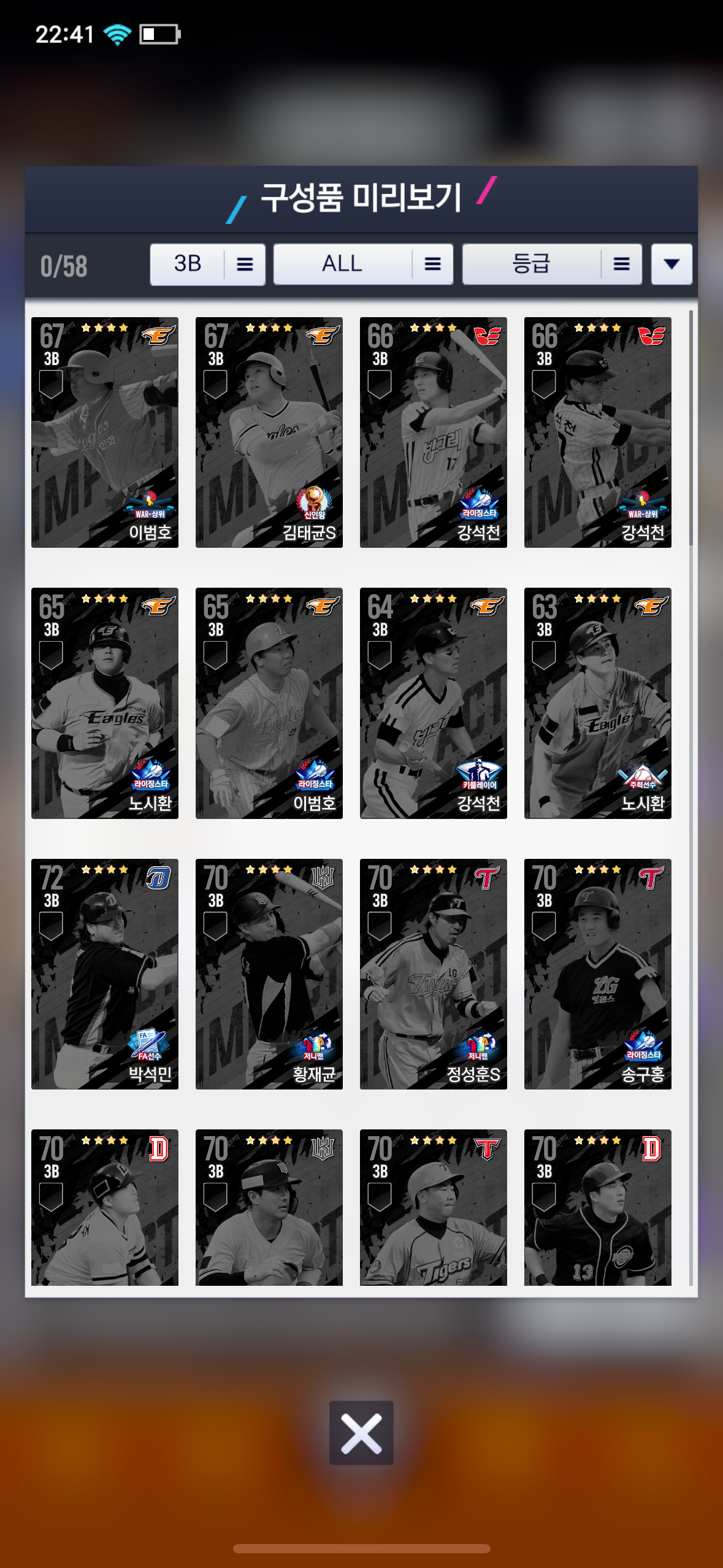Image resolution: width=723 pixels, height=1568 pixels.
Task: View the 66 강석천 라이징스타 card
Action: pyautogui.click(x=434, y=432)
